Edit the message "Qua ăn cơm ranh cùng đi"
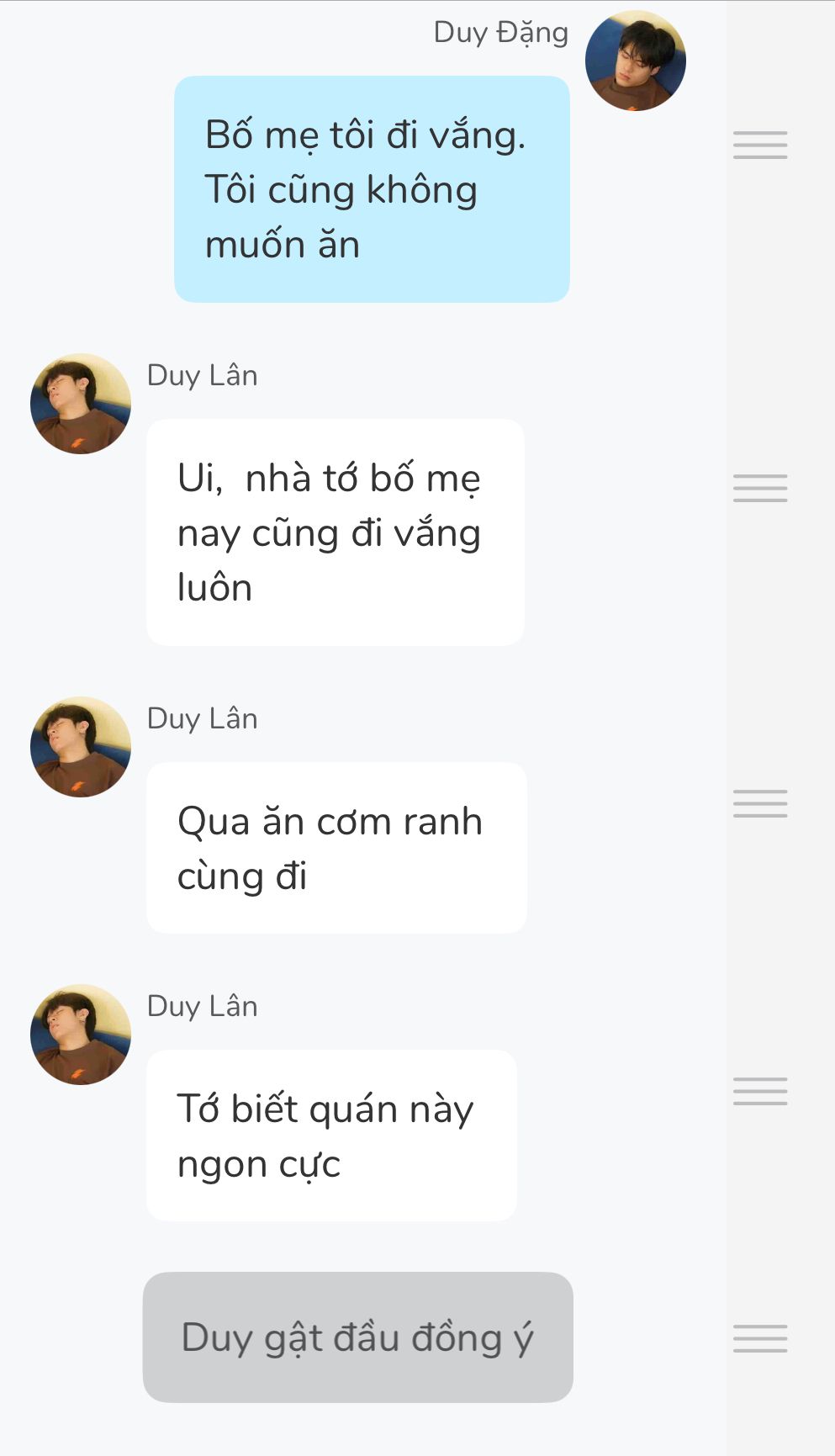 coord(336,848)
